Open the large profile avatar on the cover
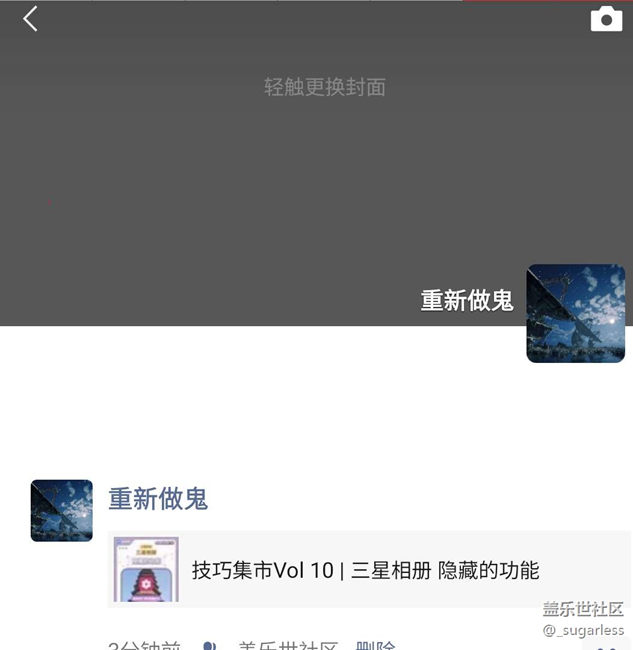Viewport: 633px width, 650px height. tap(575, 313)
